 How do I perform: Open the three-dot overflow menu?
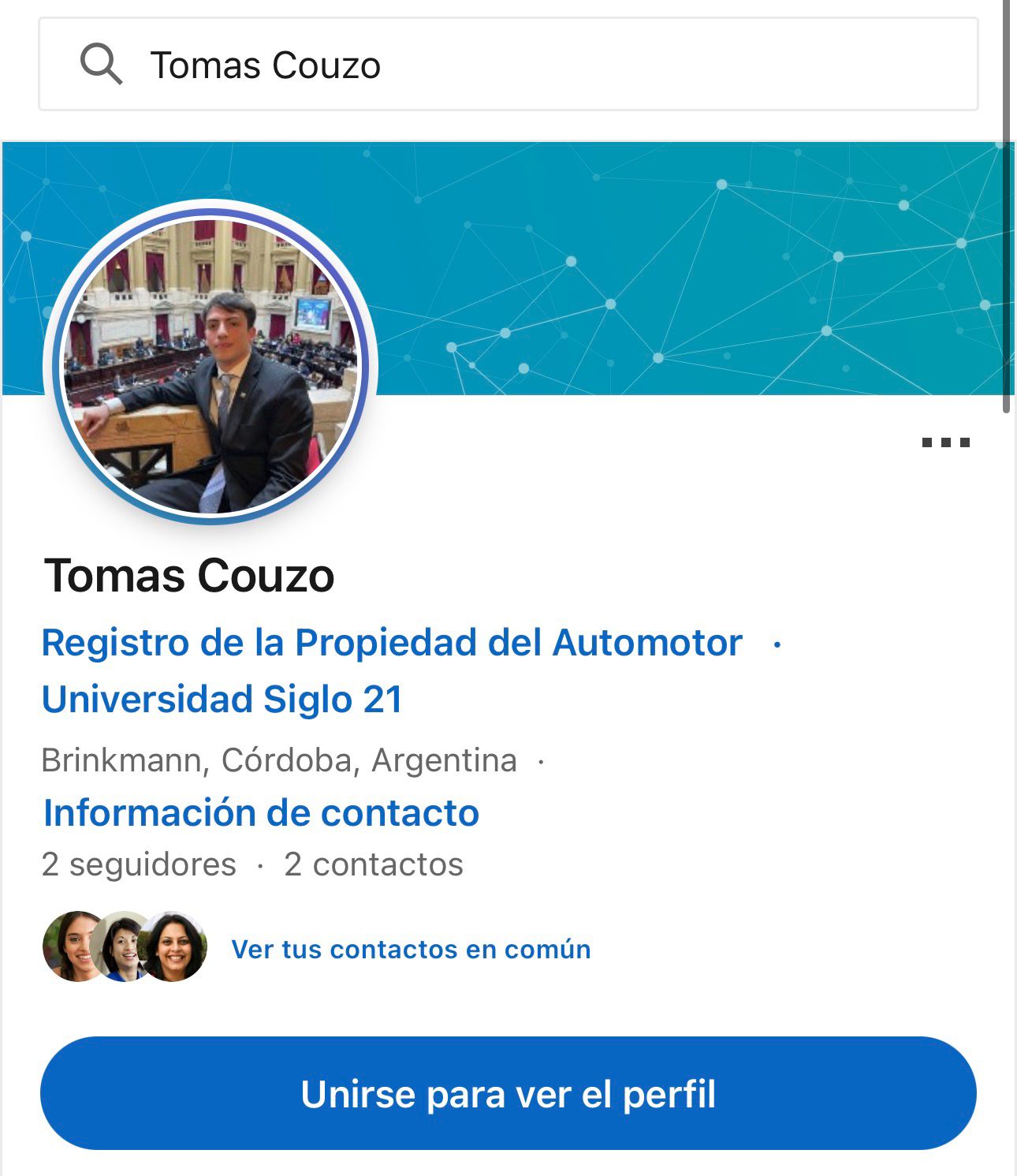pos(945,442)
